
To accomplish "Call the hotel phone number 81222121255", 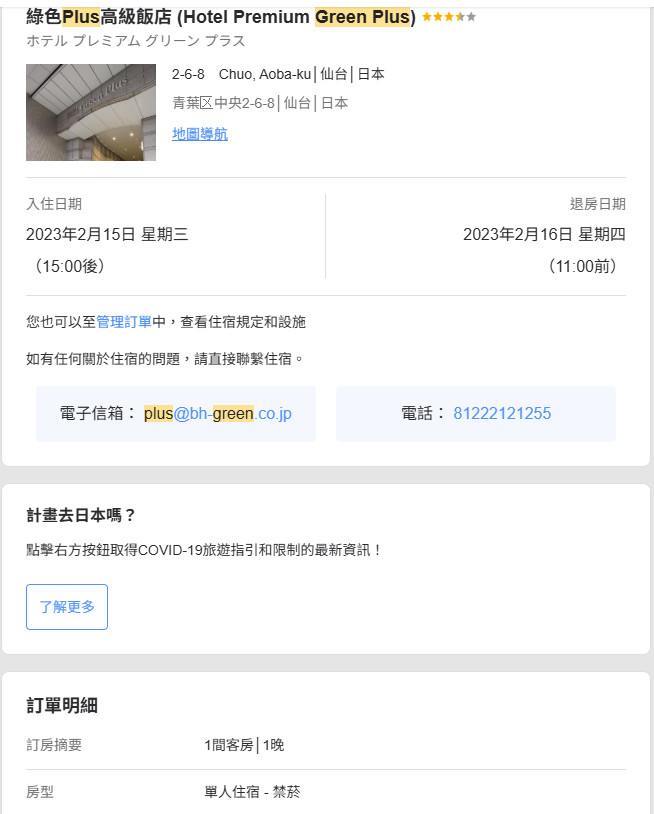I will click(502, 413).
